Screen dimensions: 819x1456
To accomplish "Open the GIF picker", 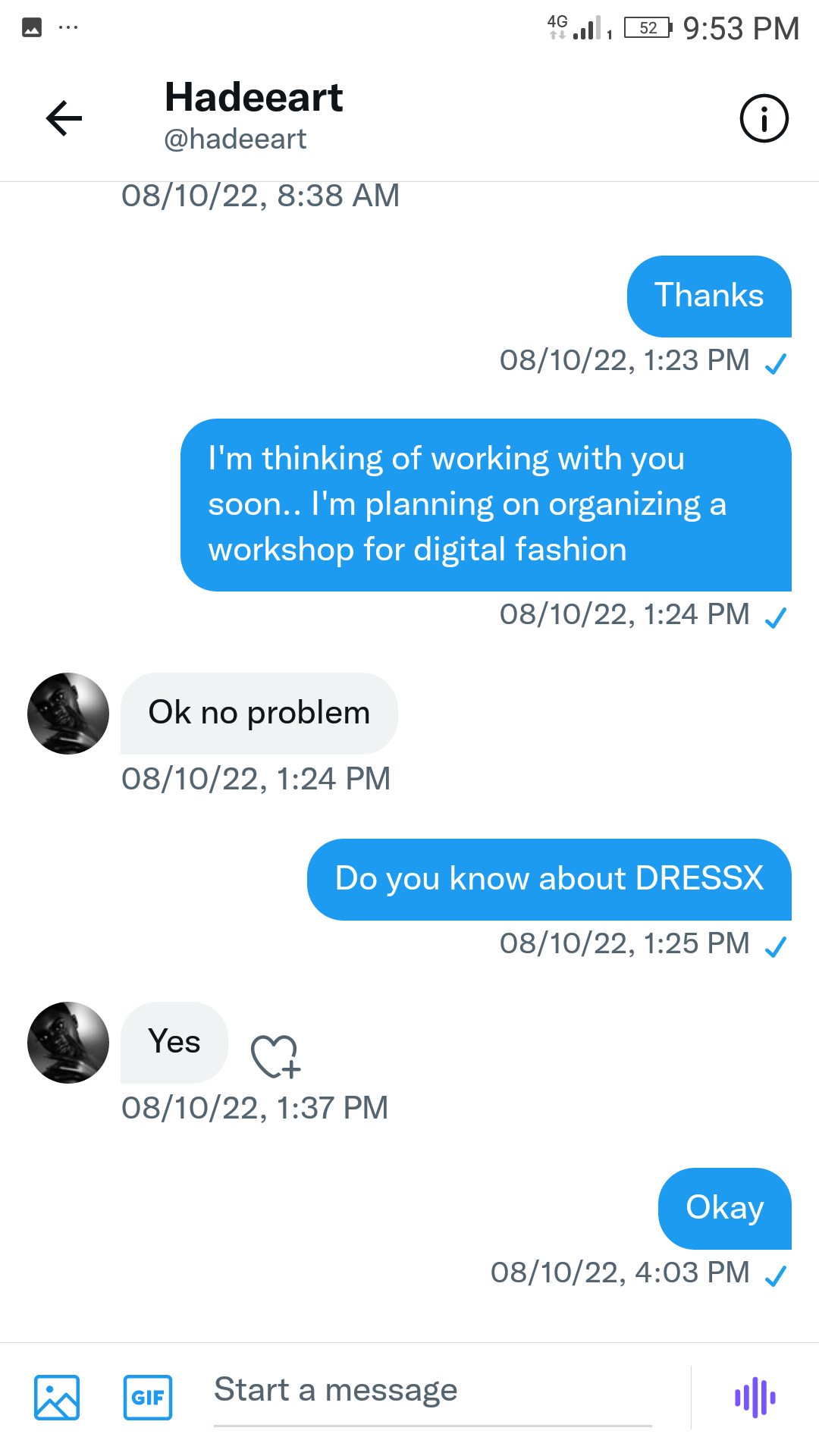I will click(x=148, y=1397).
